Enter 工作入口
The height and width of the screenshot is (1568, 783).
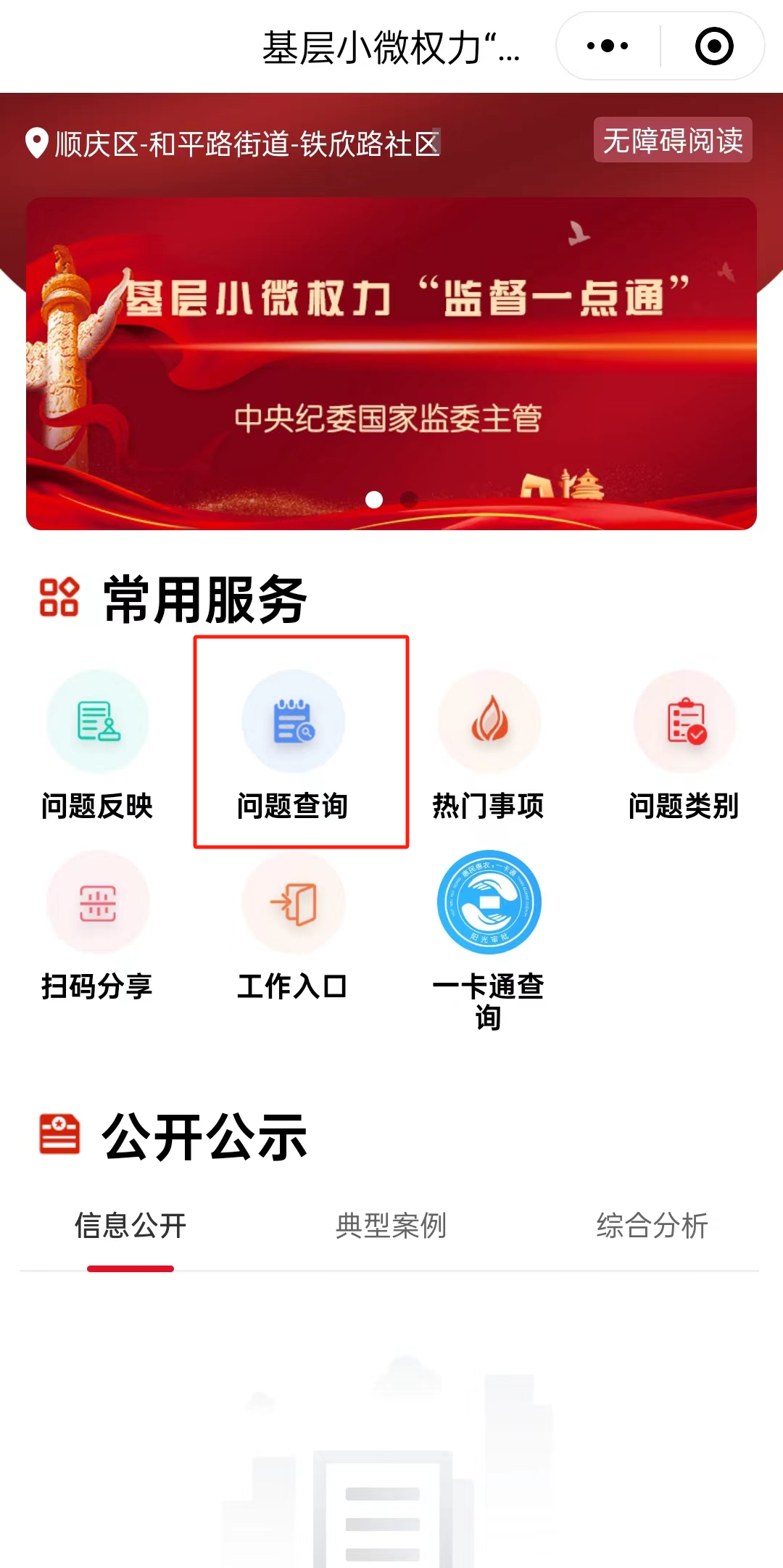(x=294, y=925)
